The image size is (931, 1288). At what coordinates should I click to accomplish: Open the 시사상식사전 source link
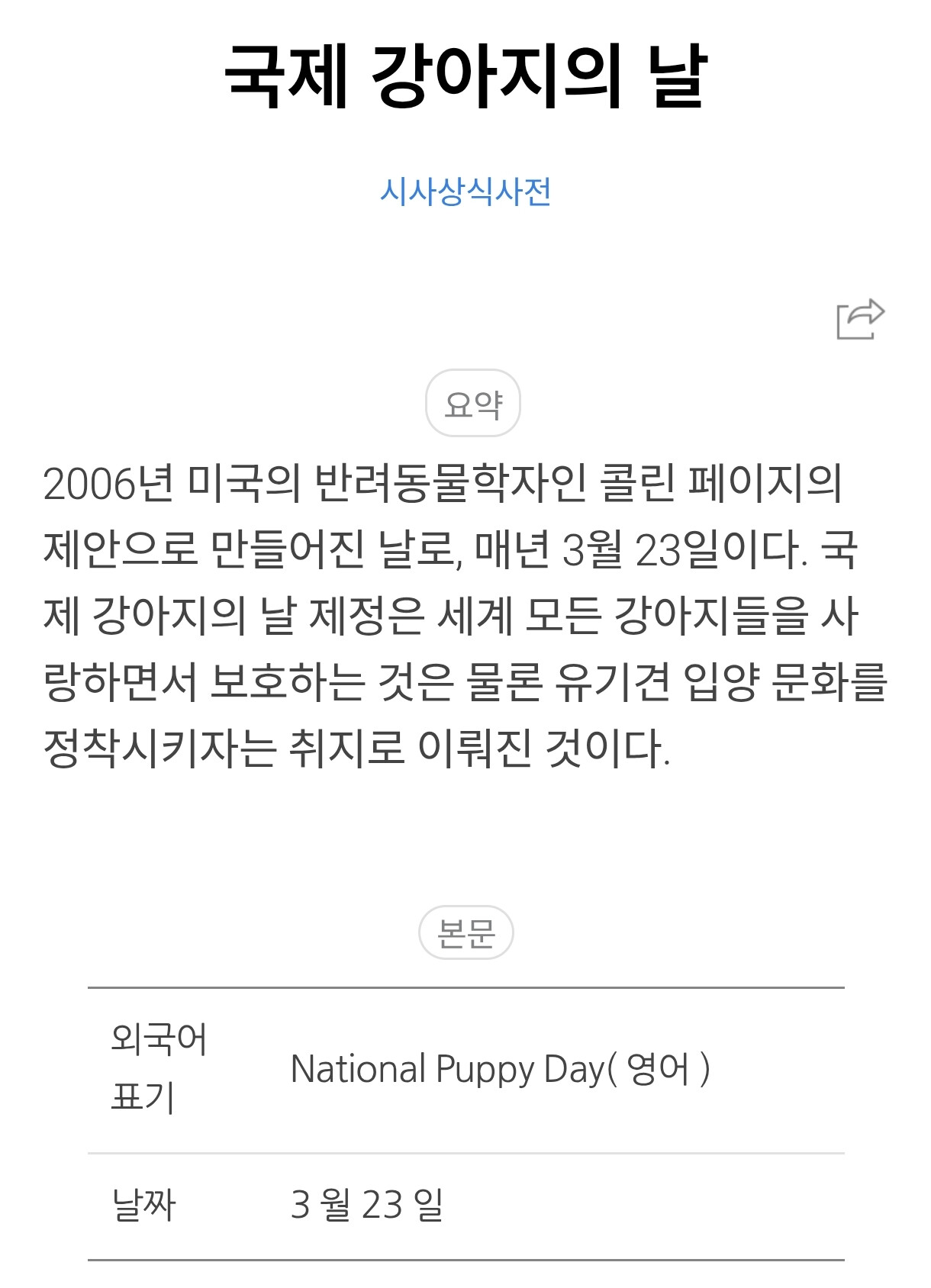click(x=465, y=192)
